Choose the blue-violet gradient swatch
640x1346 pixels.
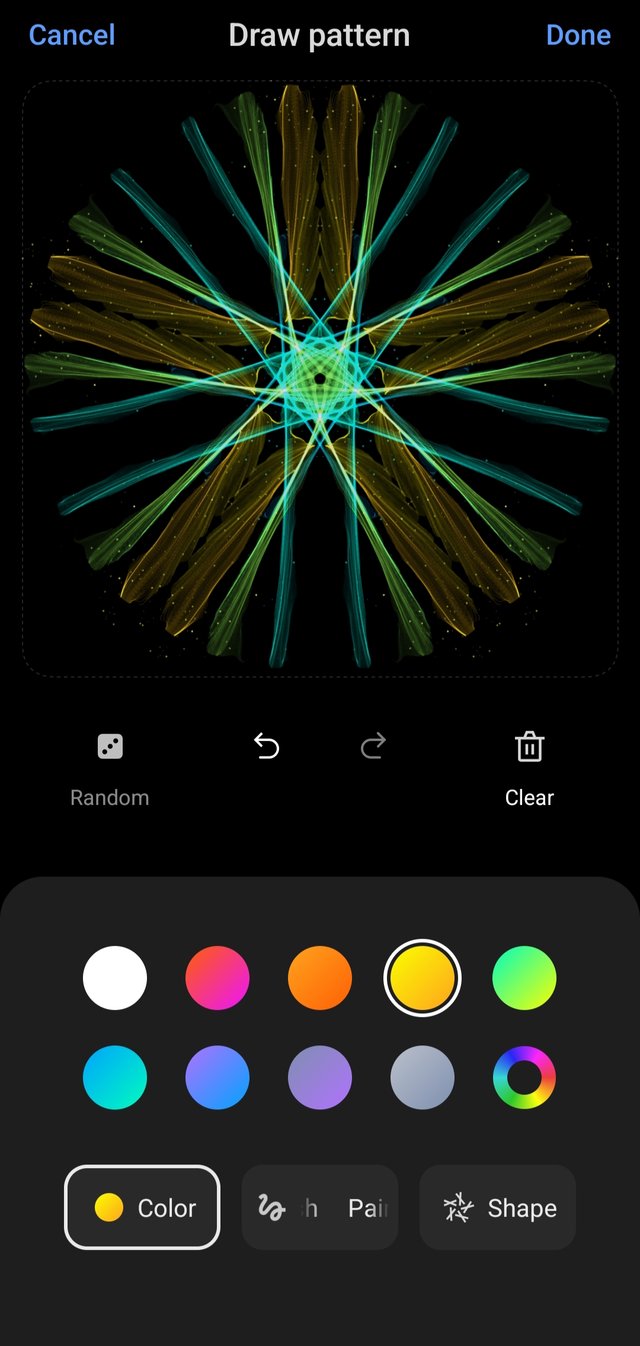click(x=218, y=1078)
